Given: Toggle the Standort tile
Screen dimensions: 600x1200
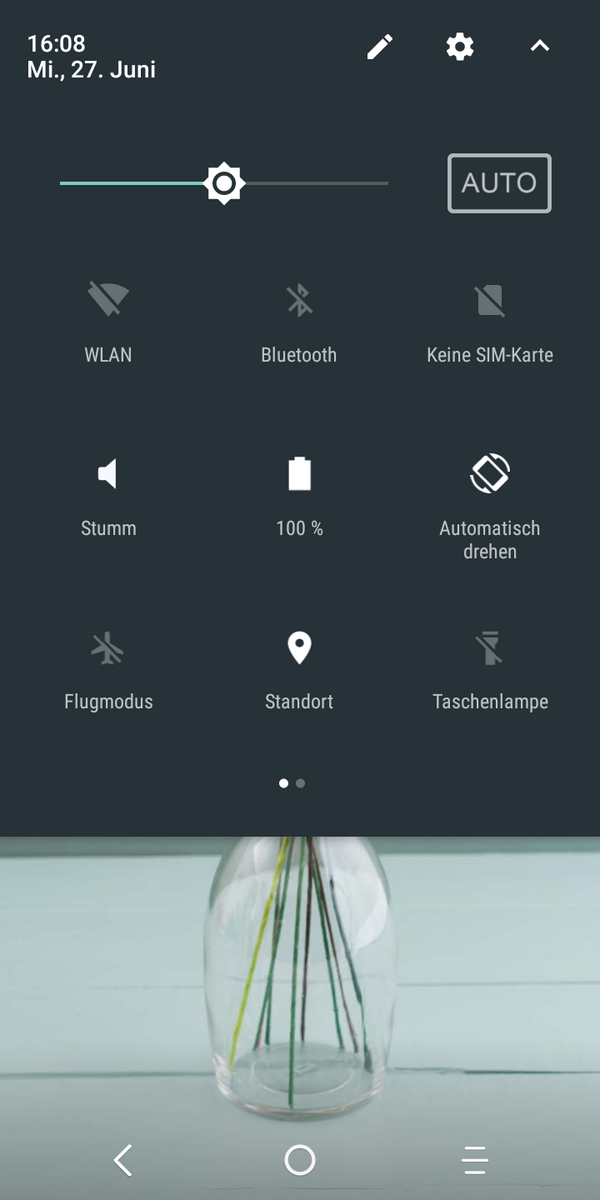Looking at the screenshot, I should (x=299, y=649).
